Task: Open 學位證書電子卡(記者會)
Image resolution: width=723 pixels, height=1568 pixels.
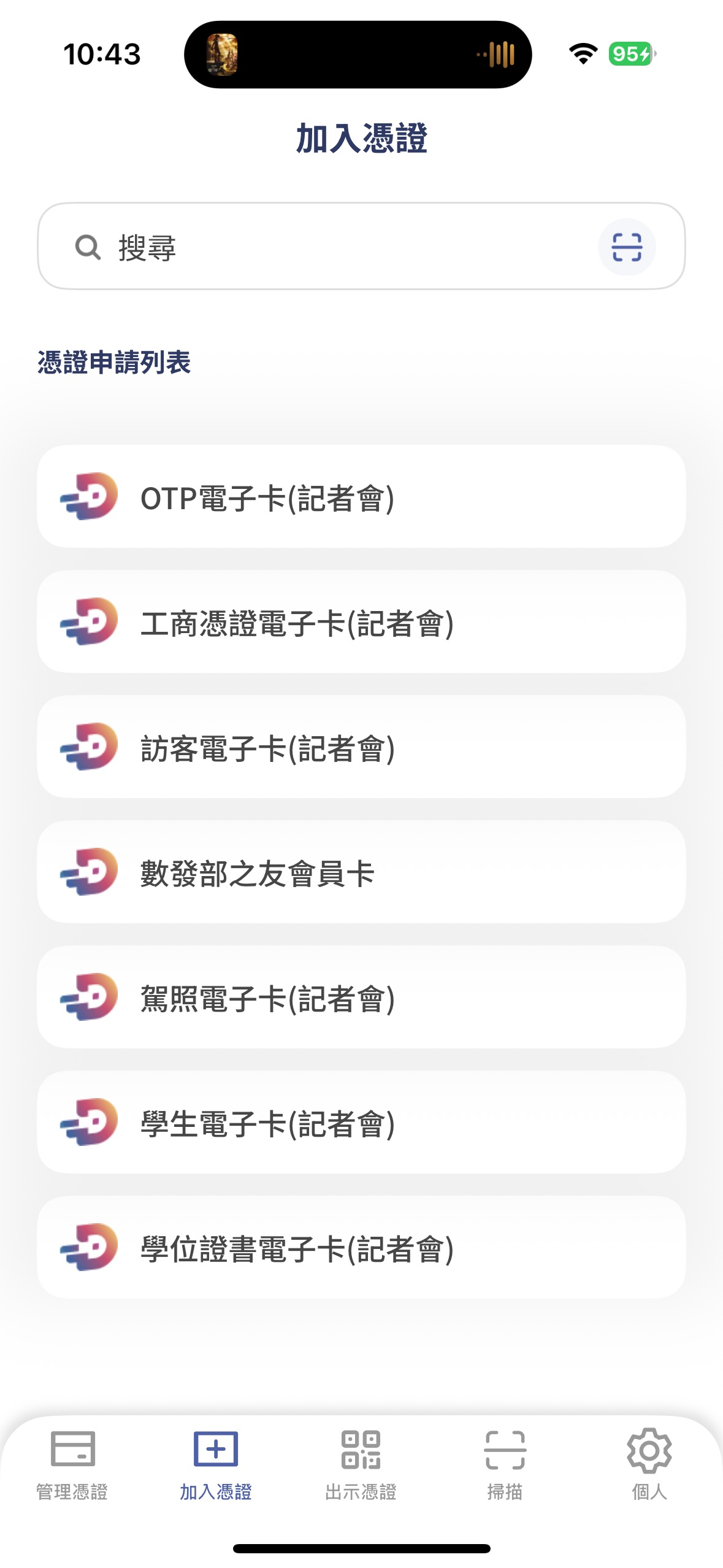Action: [x=361, y=1248]
